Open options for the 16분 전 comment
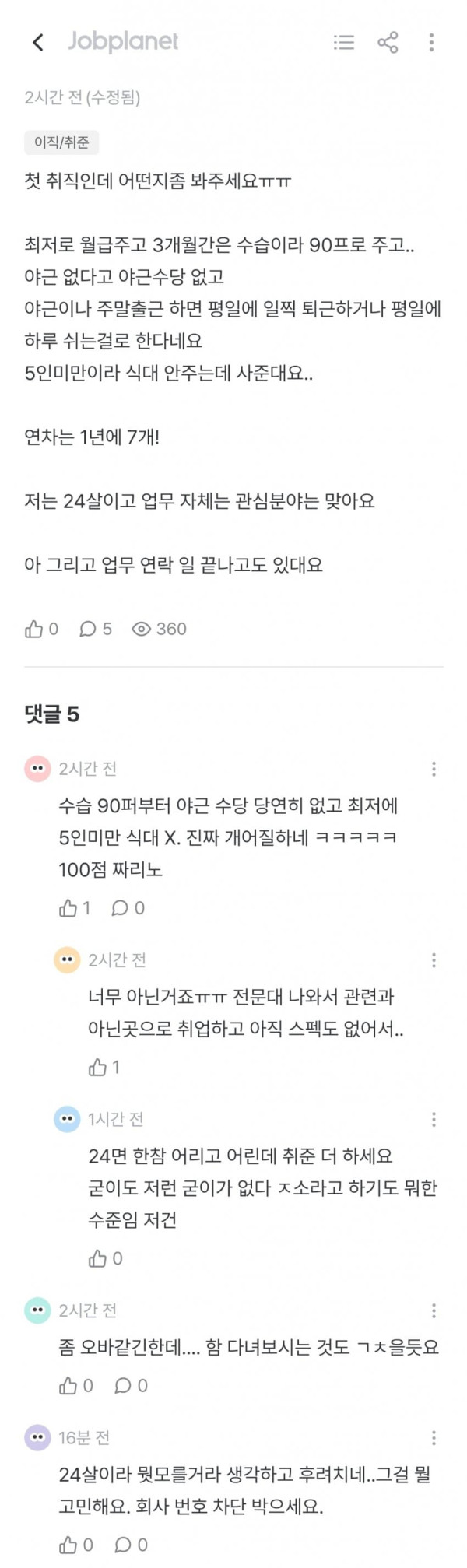The image size is (467, 1568). click(434, 1438)
